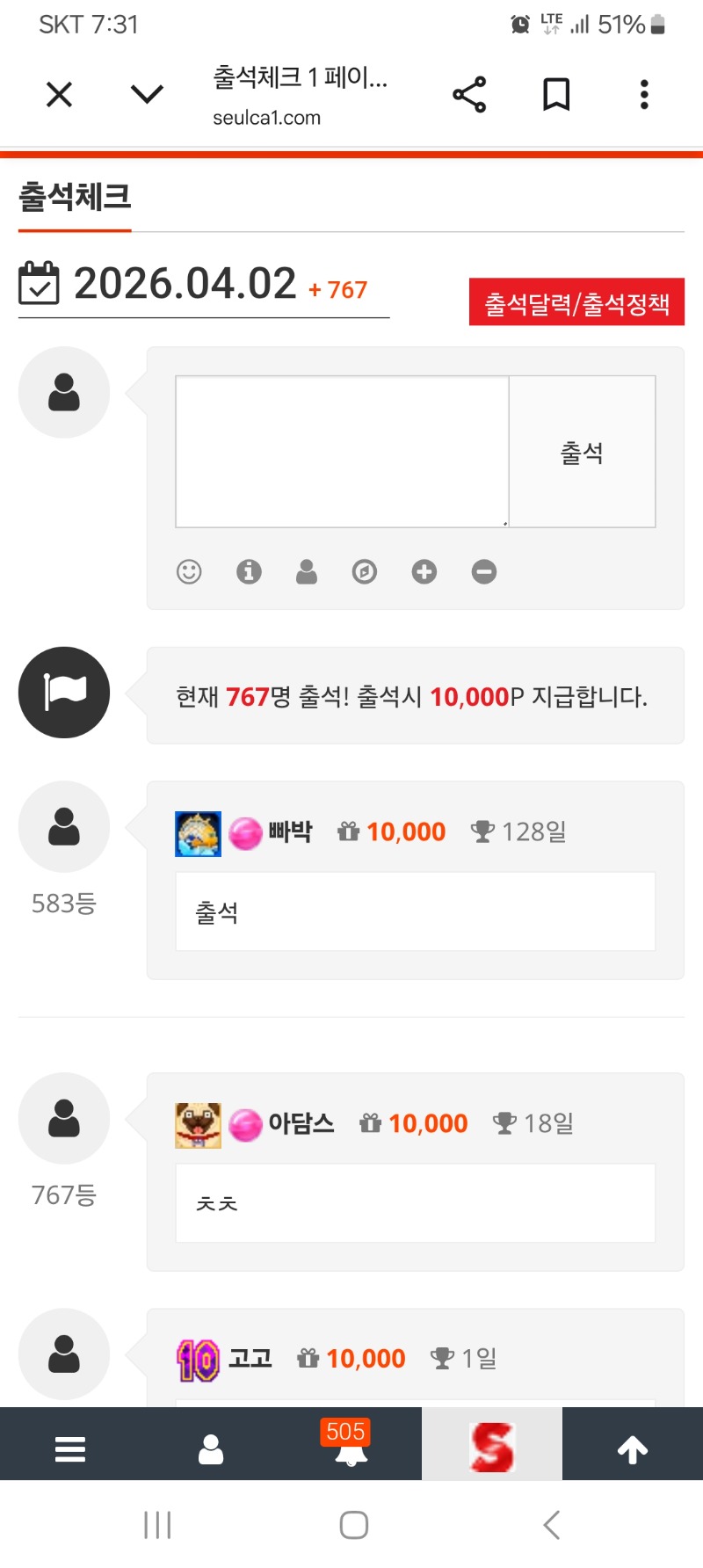Tap the compass icon under text box
The image size is (703, 1568).
tap(365, 572)
